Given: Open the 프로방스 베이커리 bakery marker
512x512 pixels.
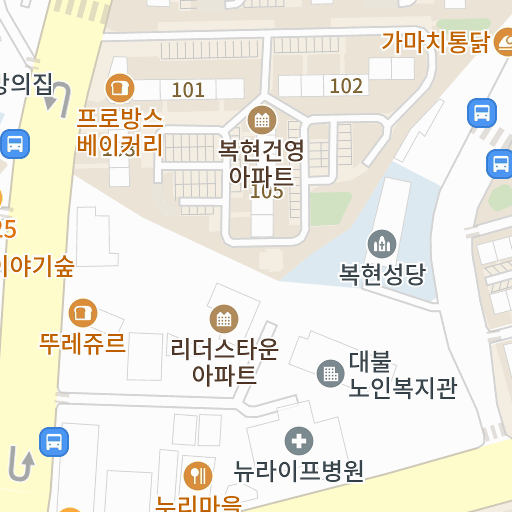Looking at the screenshot, I should click(120, 88).
